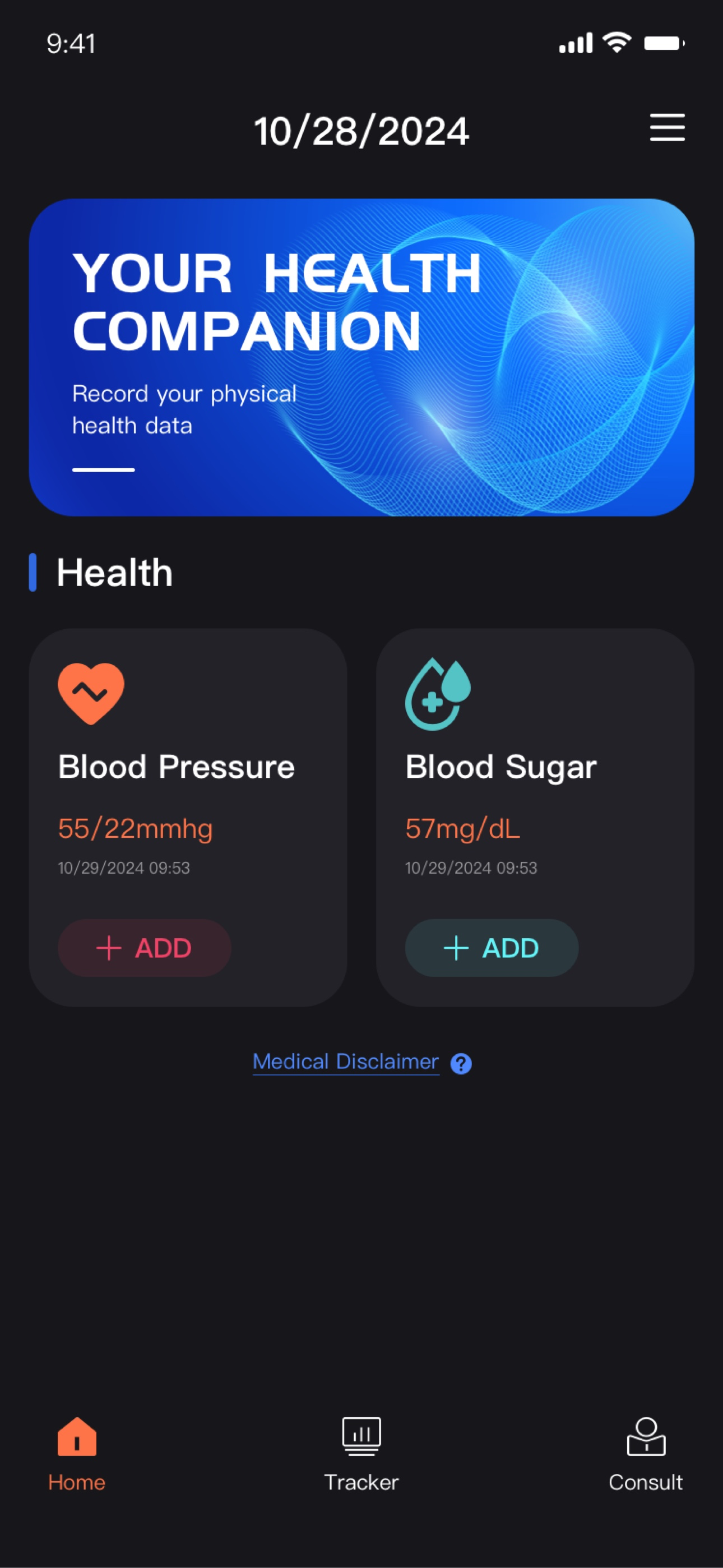This screenshot has width=723, height=1568.
Task: Click the 10/28/2024 date header
Action: 361,129
